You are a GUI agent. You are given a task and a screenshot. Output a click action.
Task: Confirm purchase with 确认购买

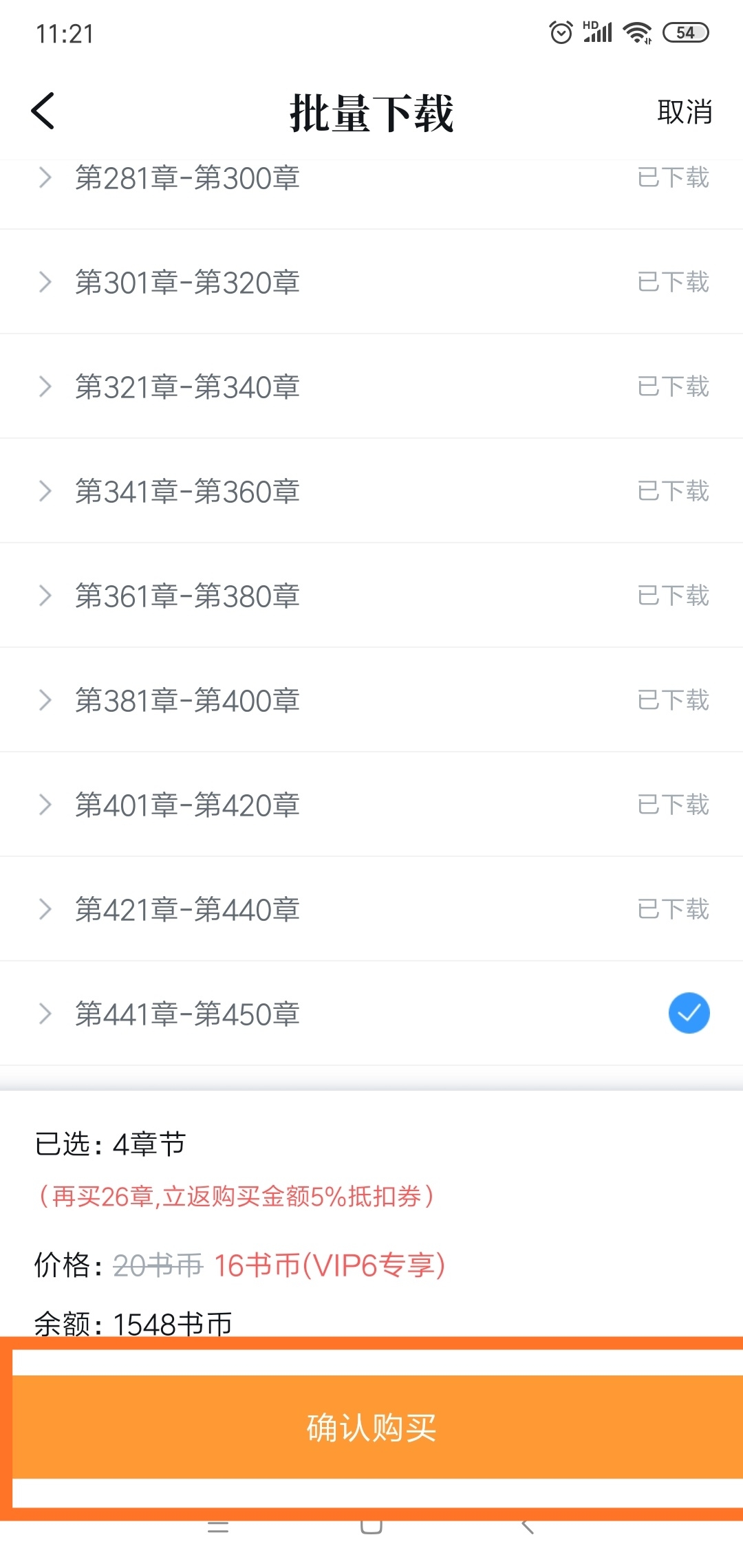[x=371, y=1427]
